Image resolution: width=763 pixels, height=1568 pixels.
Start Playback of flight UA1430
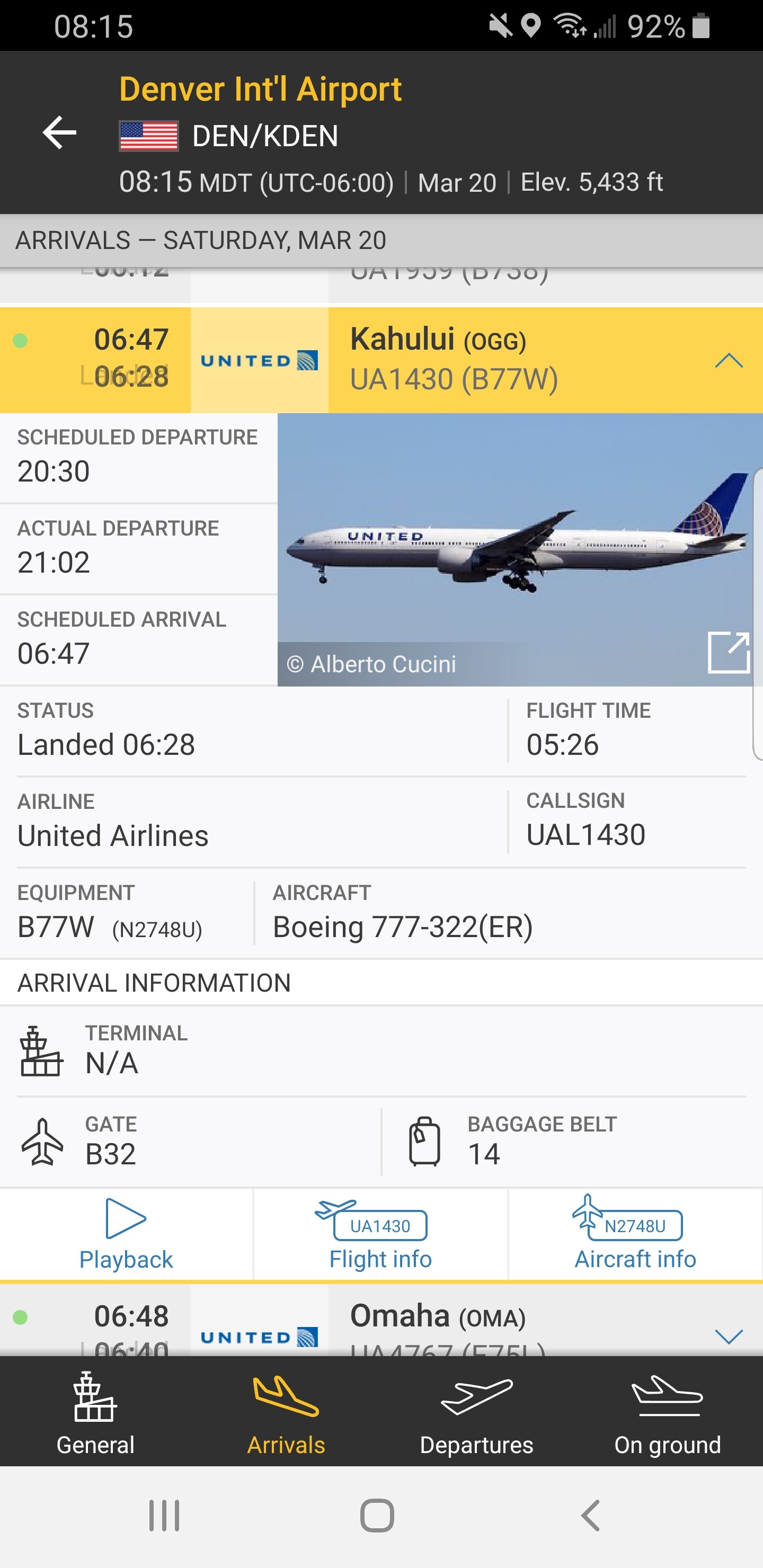click(x=126, y=1234)
